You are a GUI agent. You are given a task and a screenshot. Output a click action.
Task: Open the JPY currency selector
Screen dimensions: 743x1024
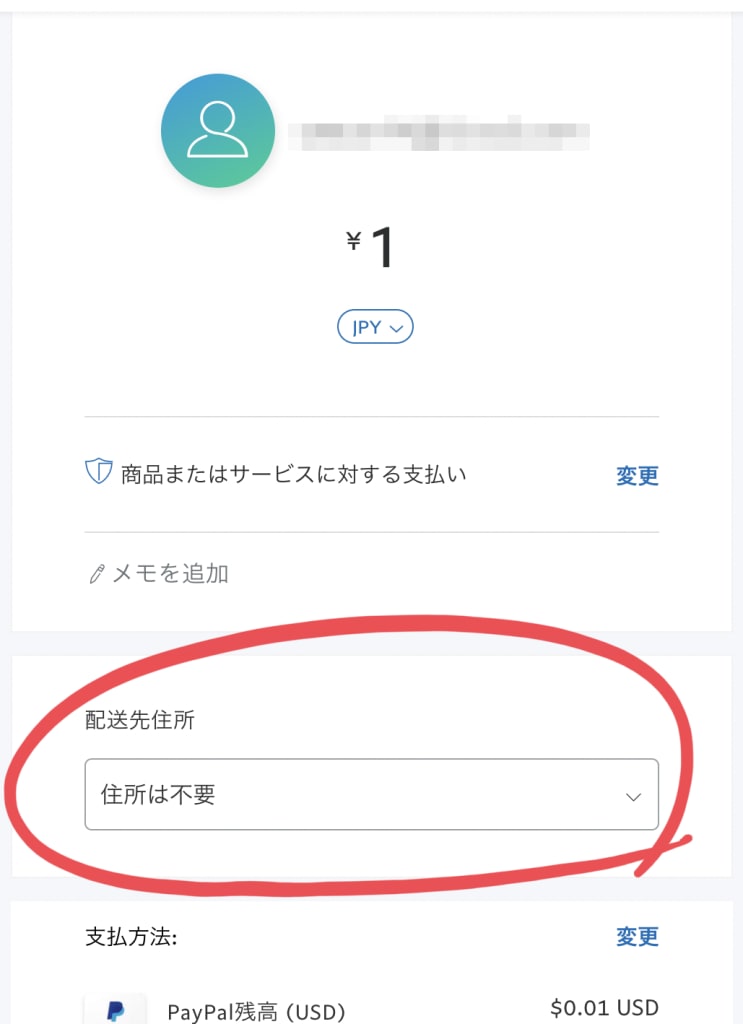point(375,327)
